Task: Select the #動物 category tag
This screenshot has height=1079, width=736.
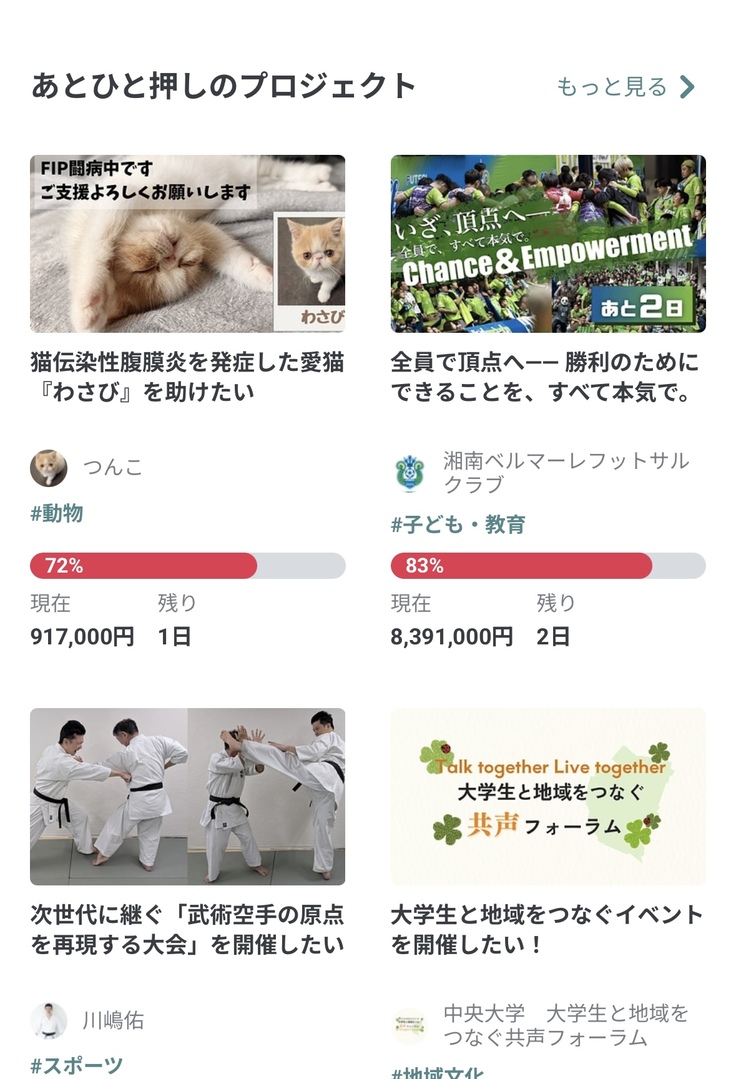Action: (x=57, y=514)
